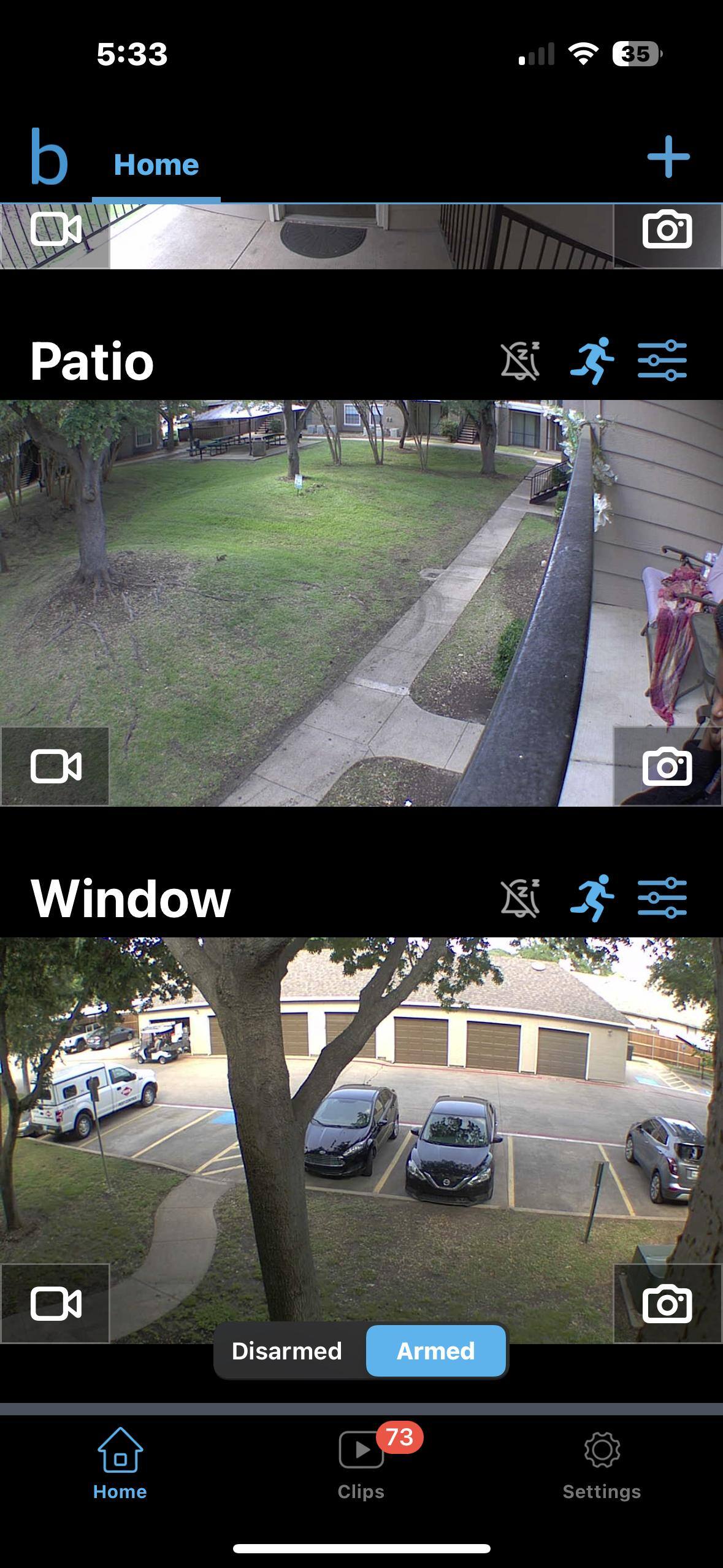Screen dimensions: 723x1568
Task: Start live view on Window camera
Action: click(x=55, y=1303)
